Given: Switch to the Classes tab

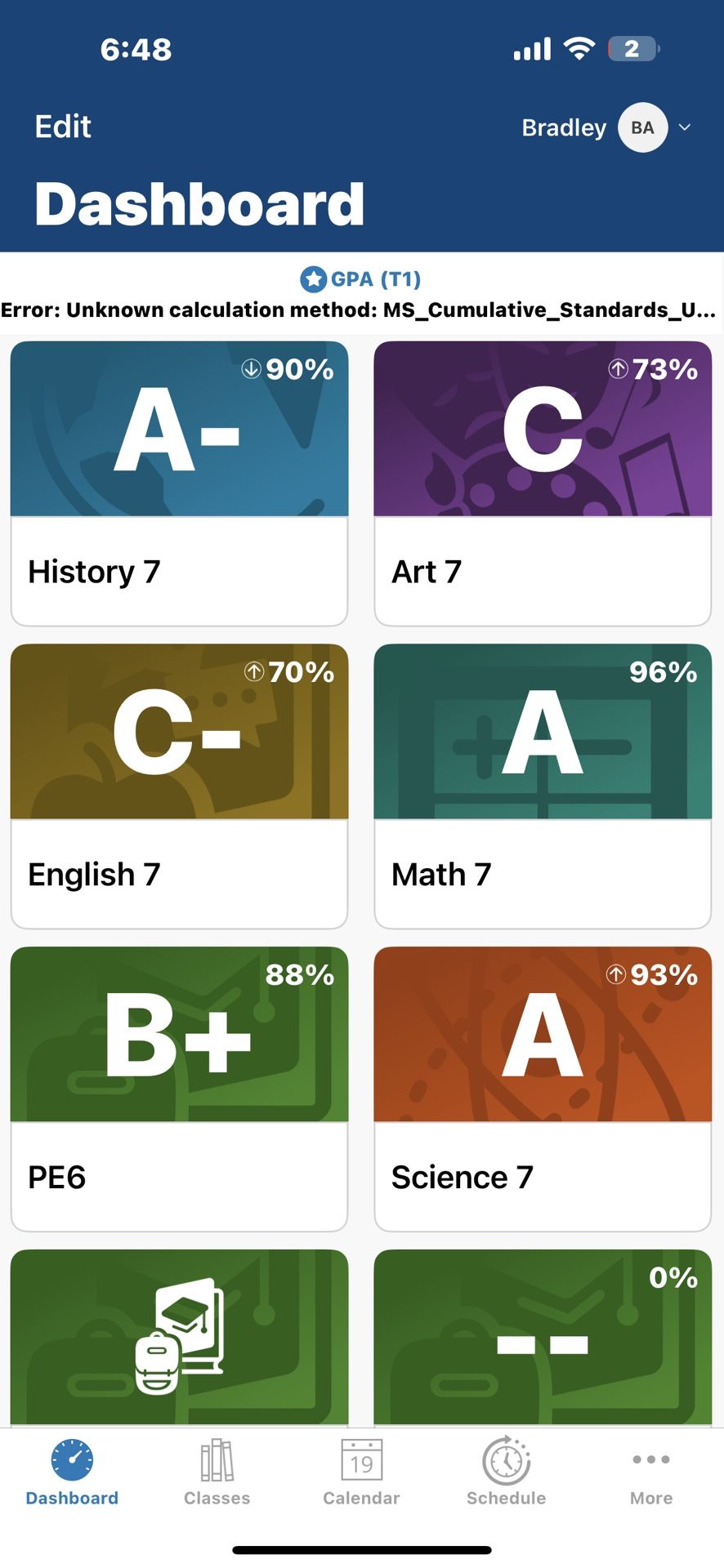Looking at the screenshot, I should 217,1472.
